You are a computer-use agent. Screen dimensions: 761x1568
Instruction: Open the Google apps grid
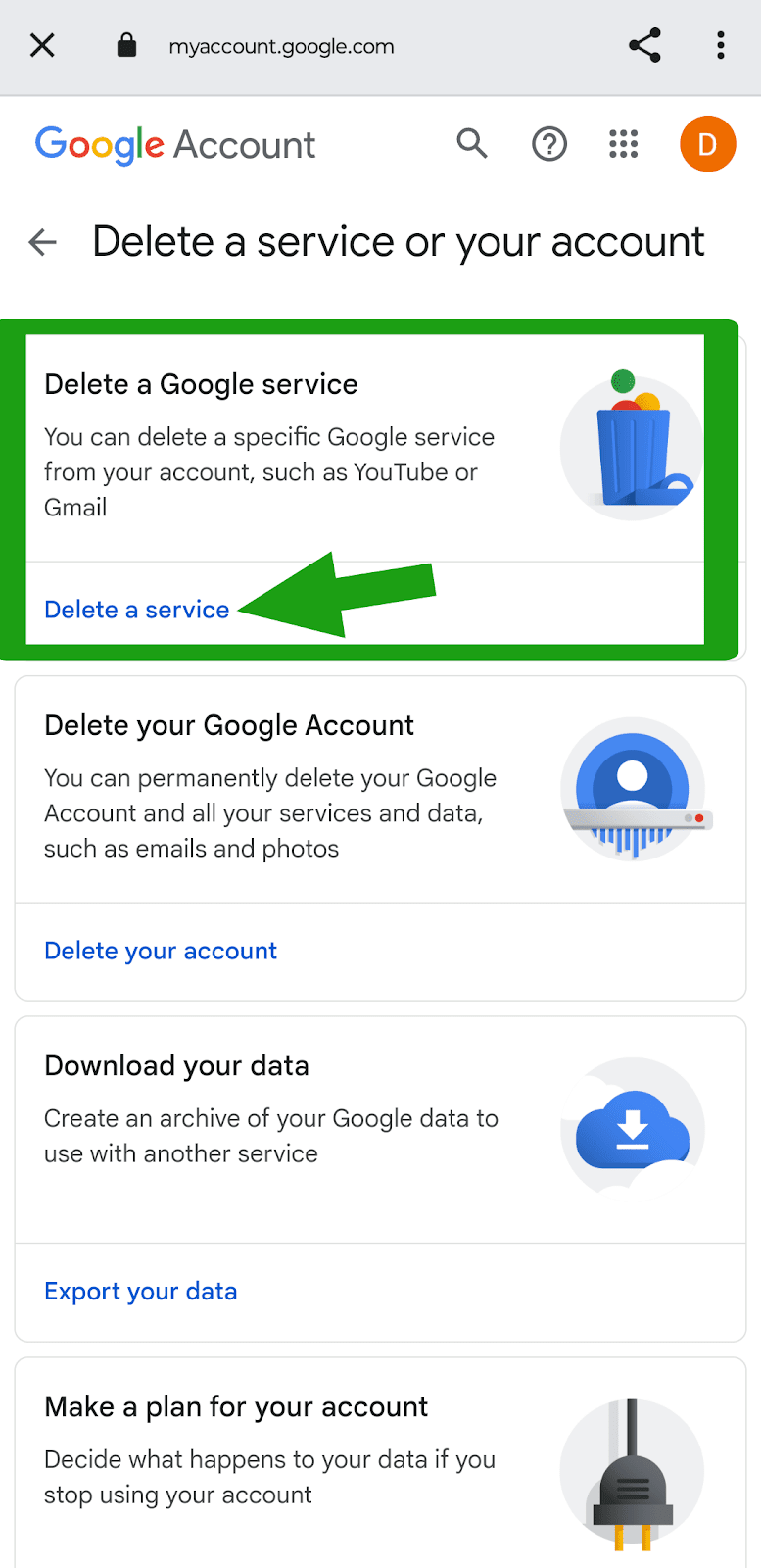[x=624, y=144]
